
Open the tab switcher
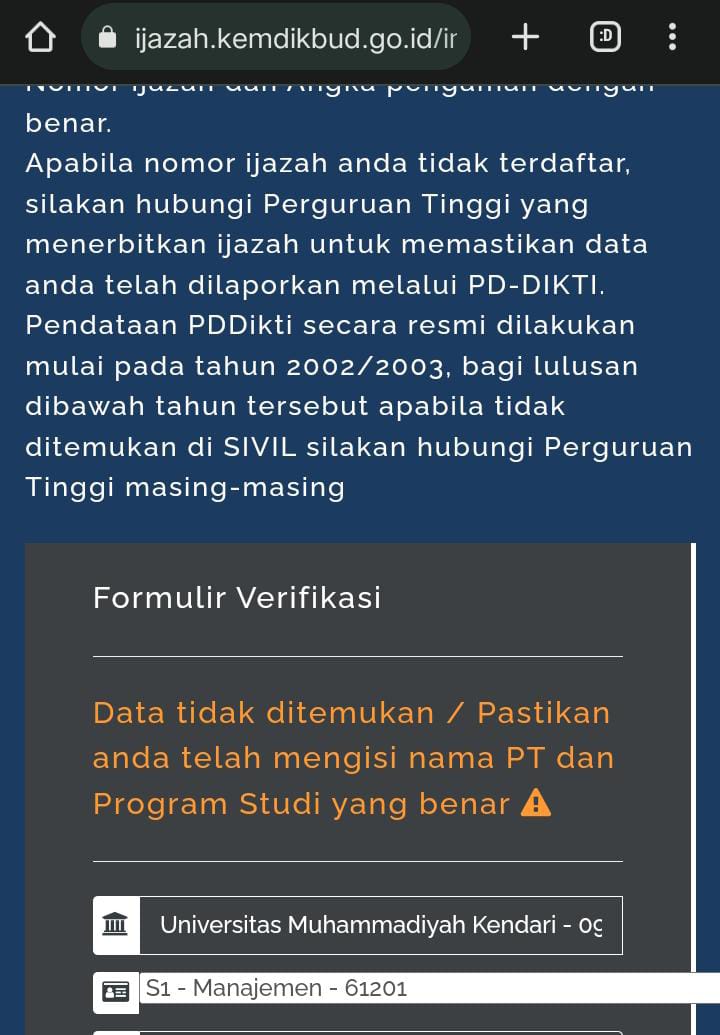[605, 38]
